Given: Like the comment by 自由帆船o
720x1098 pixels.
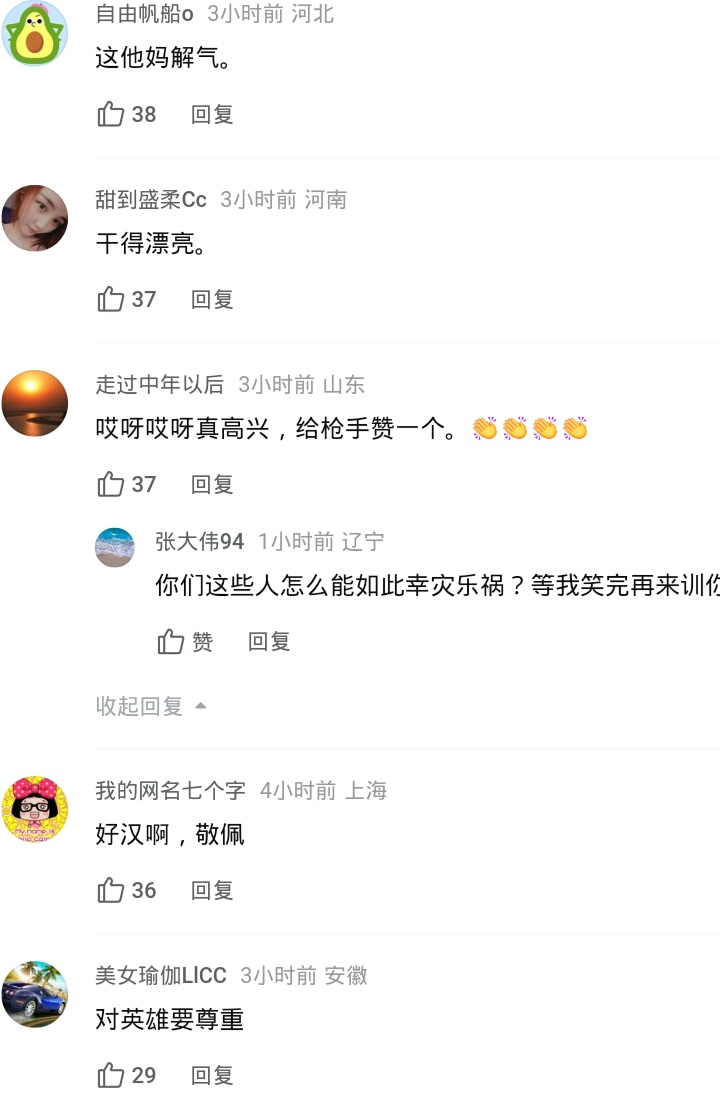Looking at the screenshot, I should point(111,115).
